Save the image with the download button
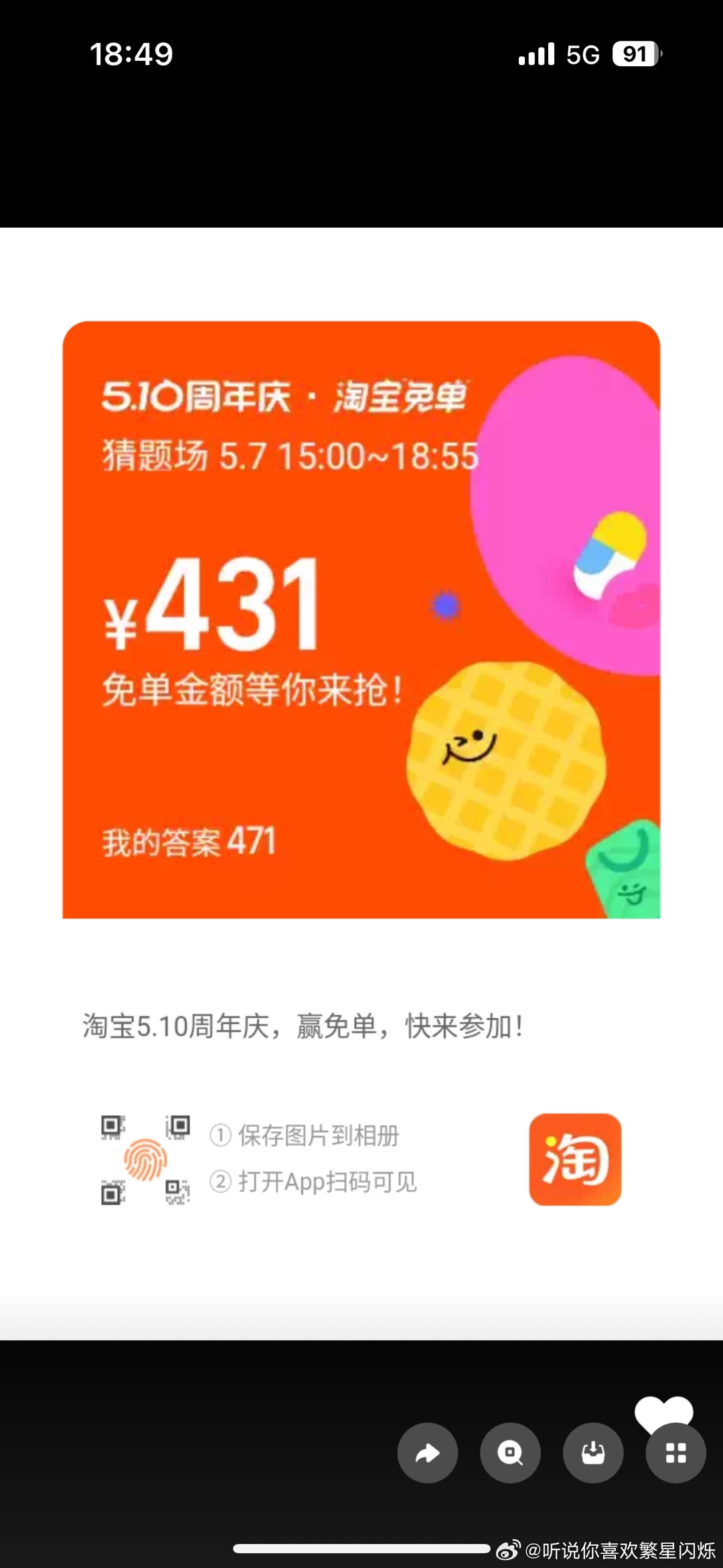 click(x=593, y=1453)
